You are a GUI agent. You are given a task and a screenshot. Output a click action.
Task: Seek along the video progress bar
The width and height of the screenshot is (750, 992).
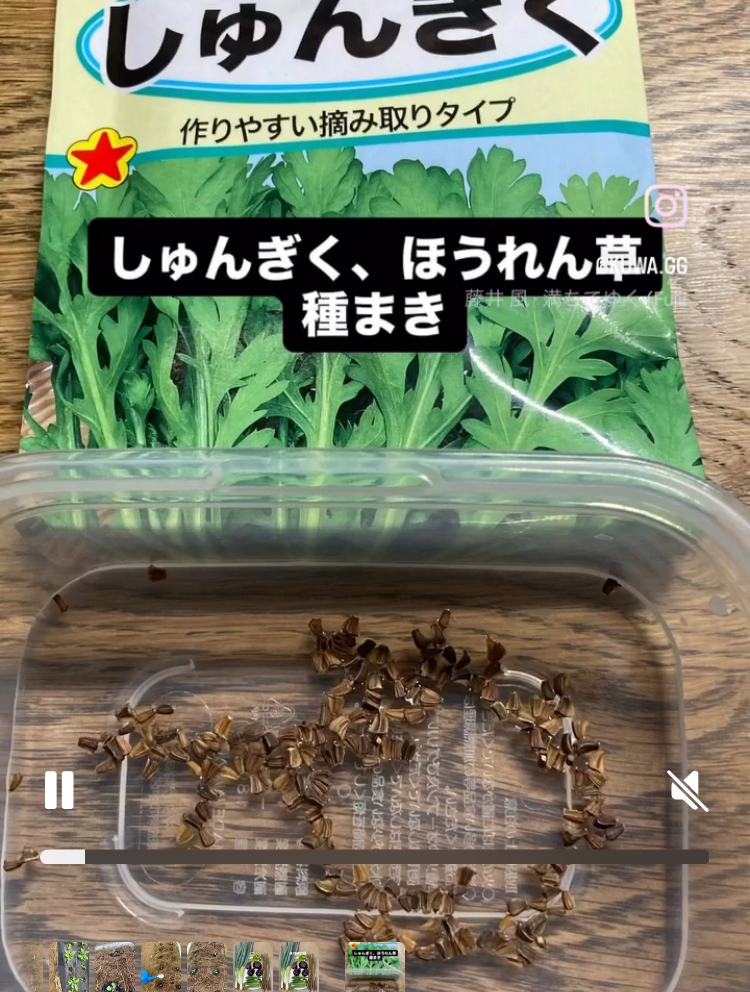[374, 857]
